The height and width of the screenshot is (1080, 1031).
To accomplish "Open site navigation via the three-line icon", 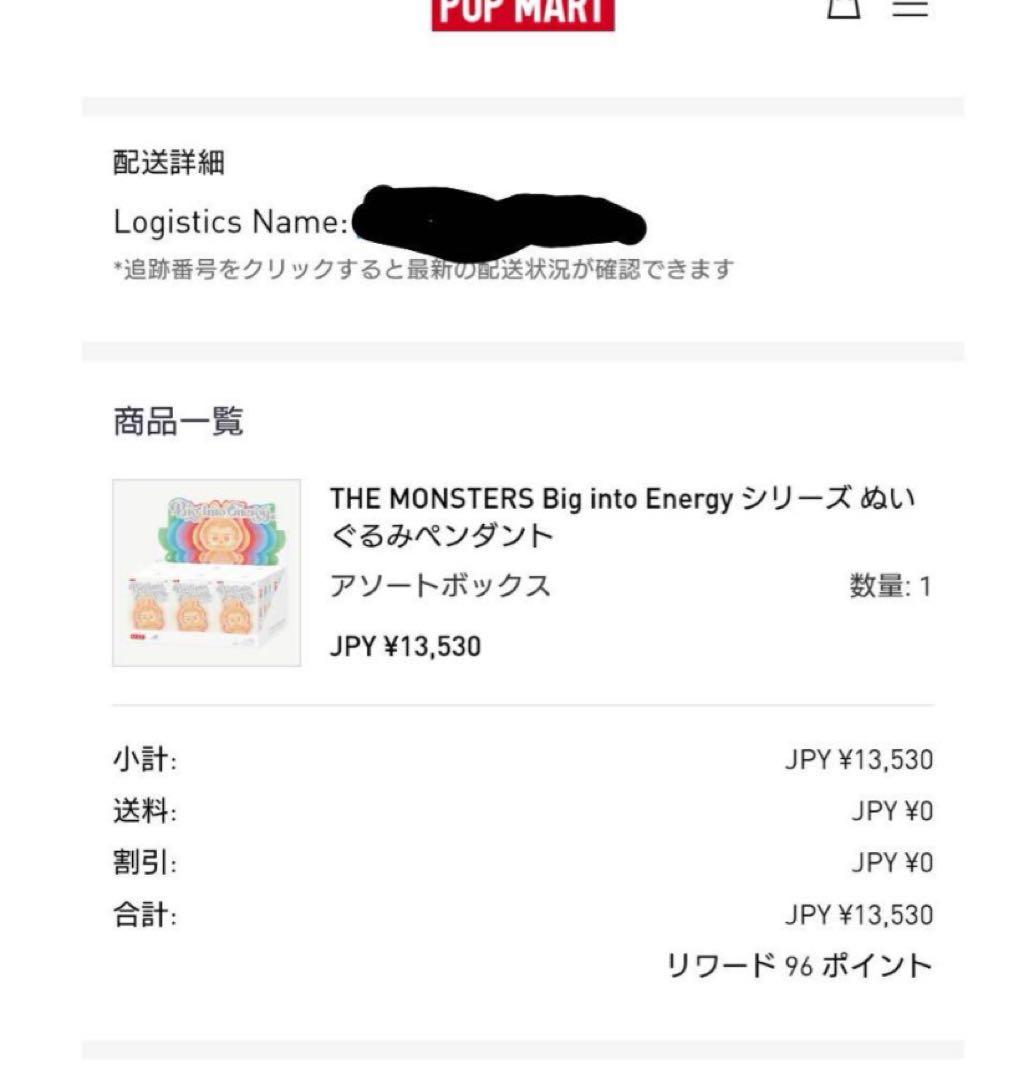I will click(908, 10).
